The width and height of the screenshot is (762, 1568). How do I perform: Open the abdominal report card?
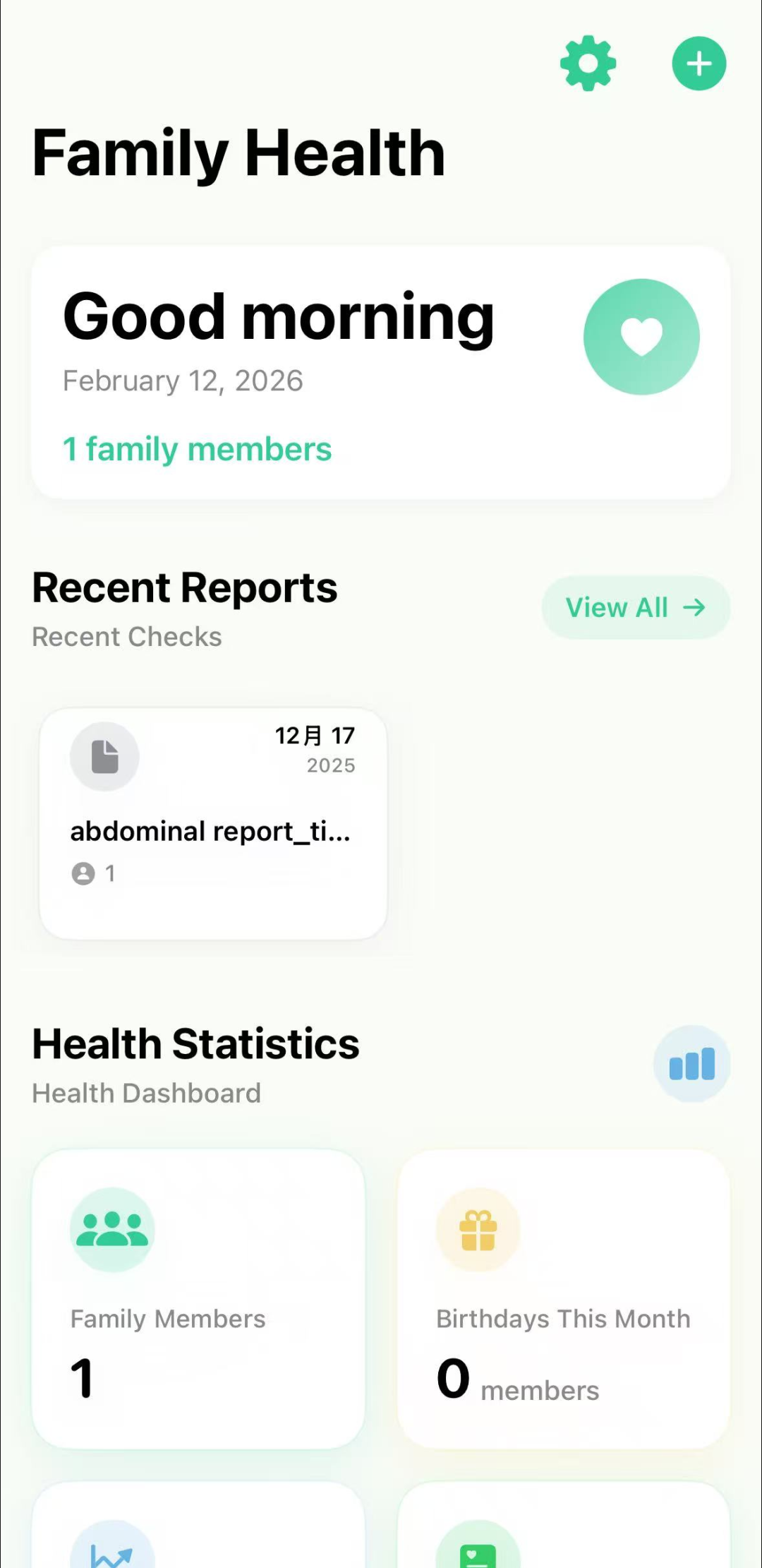pyautogui.click(x=213, y=823)
